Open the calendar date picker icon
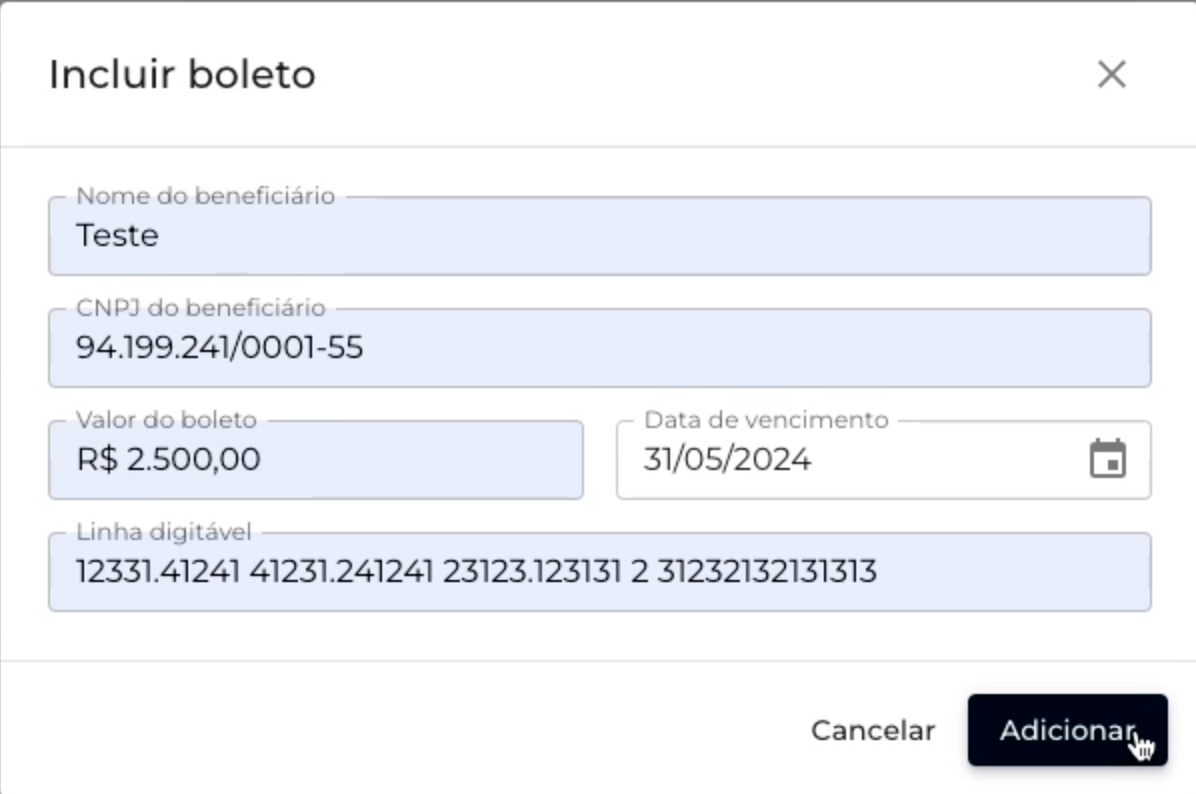The height and width of the screenshot is (794, 1196). [1107, 459]
